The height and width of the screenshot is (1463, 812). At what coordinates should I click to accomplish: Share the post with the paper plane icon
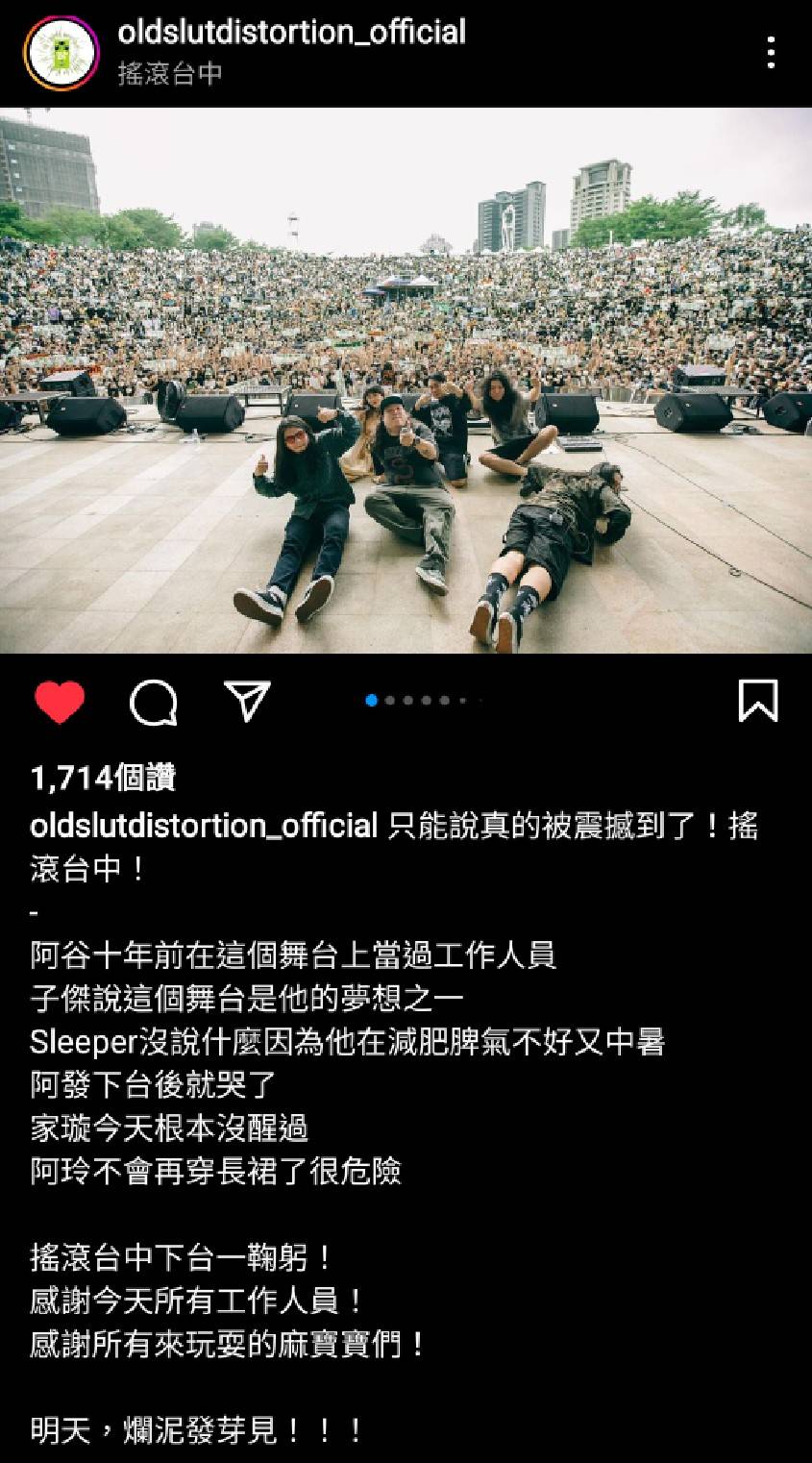point(247,701)
